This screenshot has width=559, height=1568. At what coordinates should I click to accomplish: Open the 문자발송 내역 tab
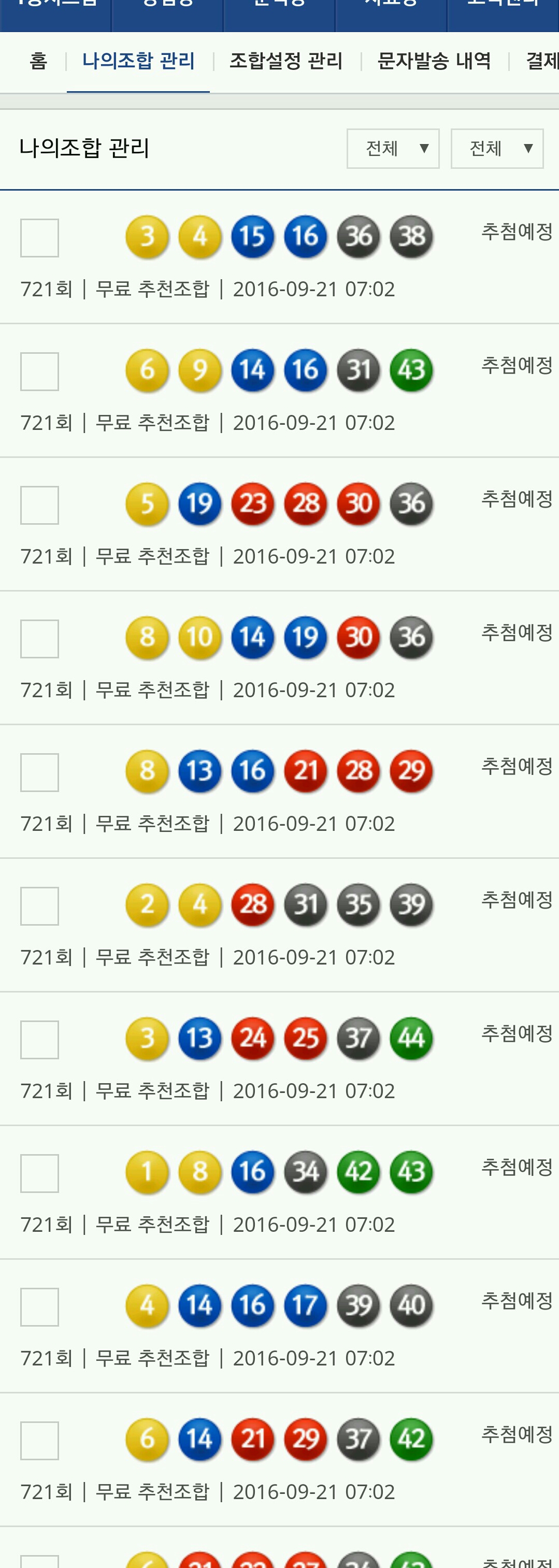pos(434,61)
